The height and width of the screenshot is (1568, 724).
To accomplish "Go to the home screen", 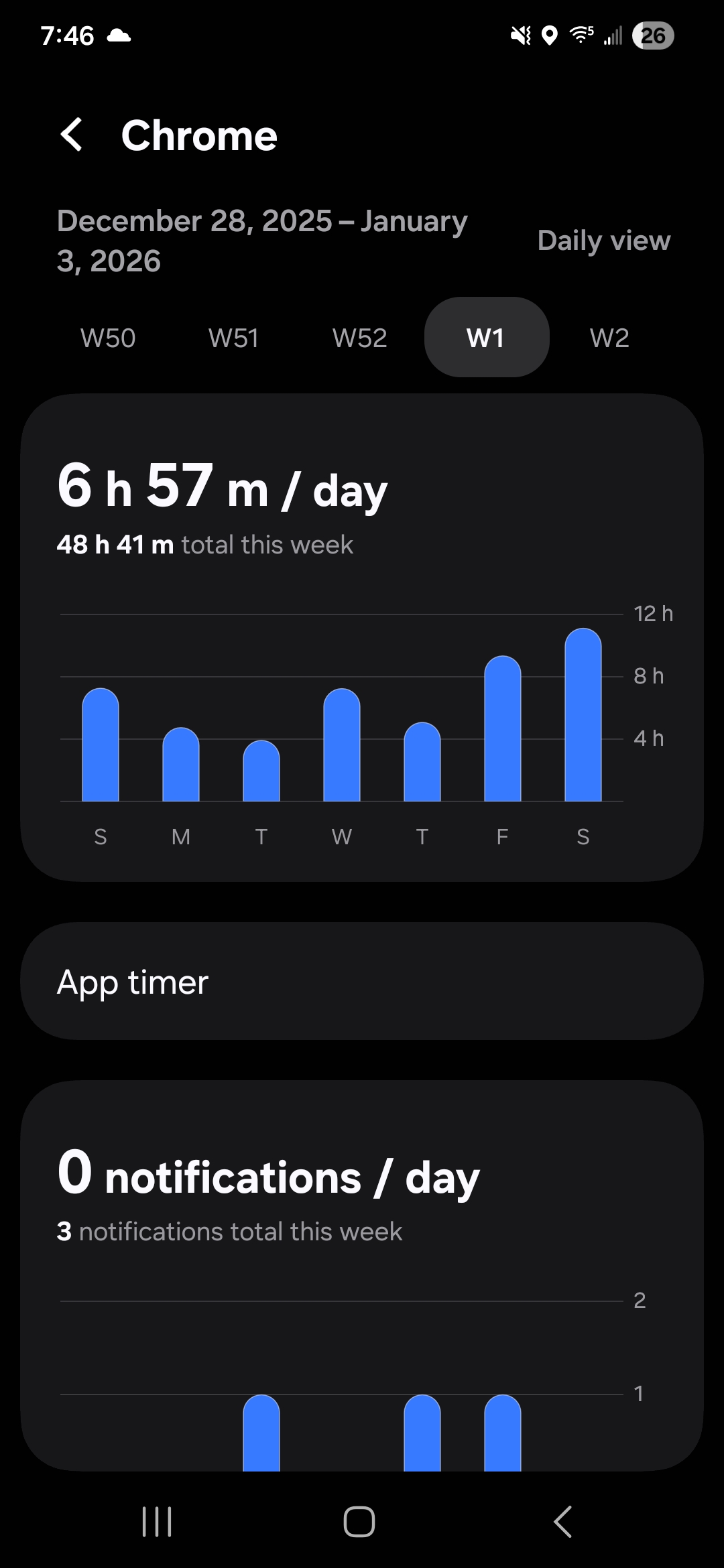I will (359, 1522).
